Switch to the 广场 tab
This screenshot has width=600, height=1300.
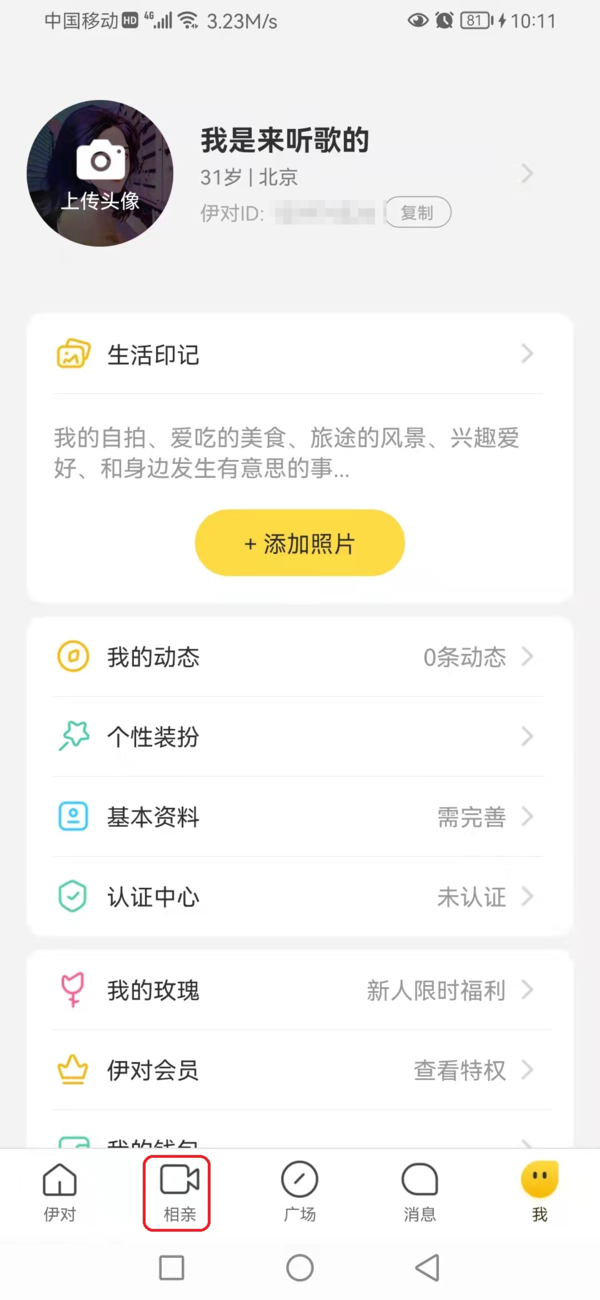pyautogui.click(x=299, y=1193)
